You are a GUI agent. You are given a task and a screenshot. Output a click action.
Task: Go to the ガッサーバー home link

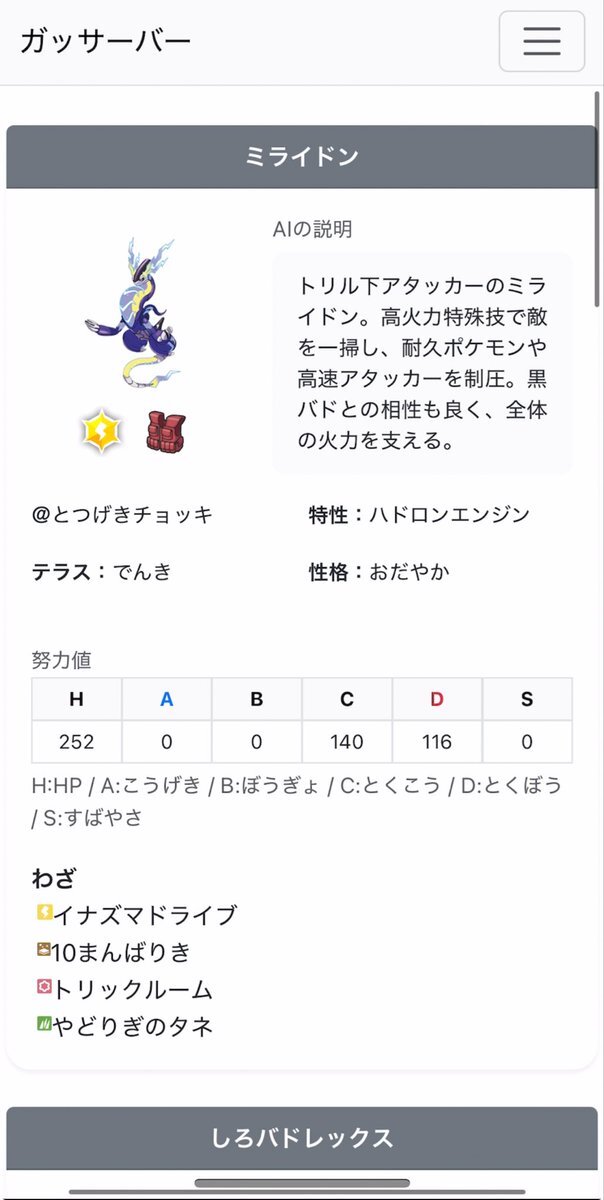(105, 41)
